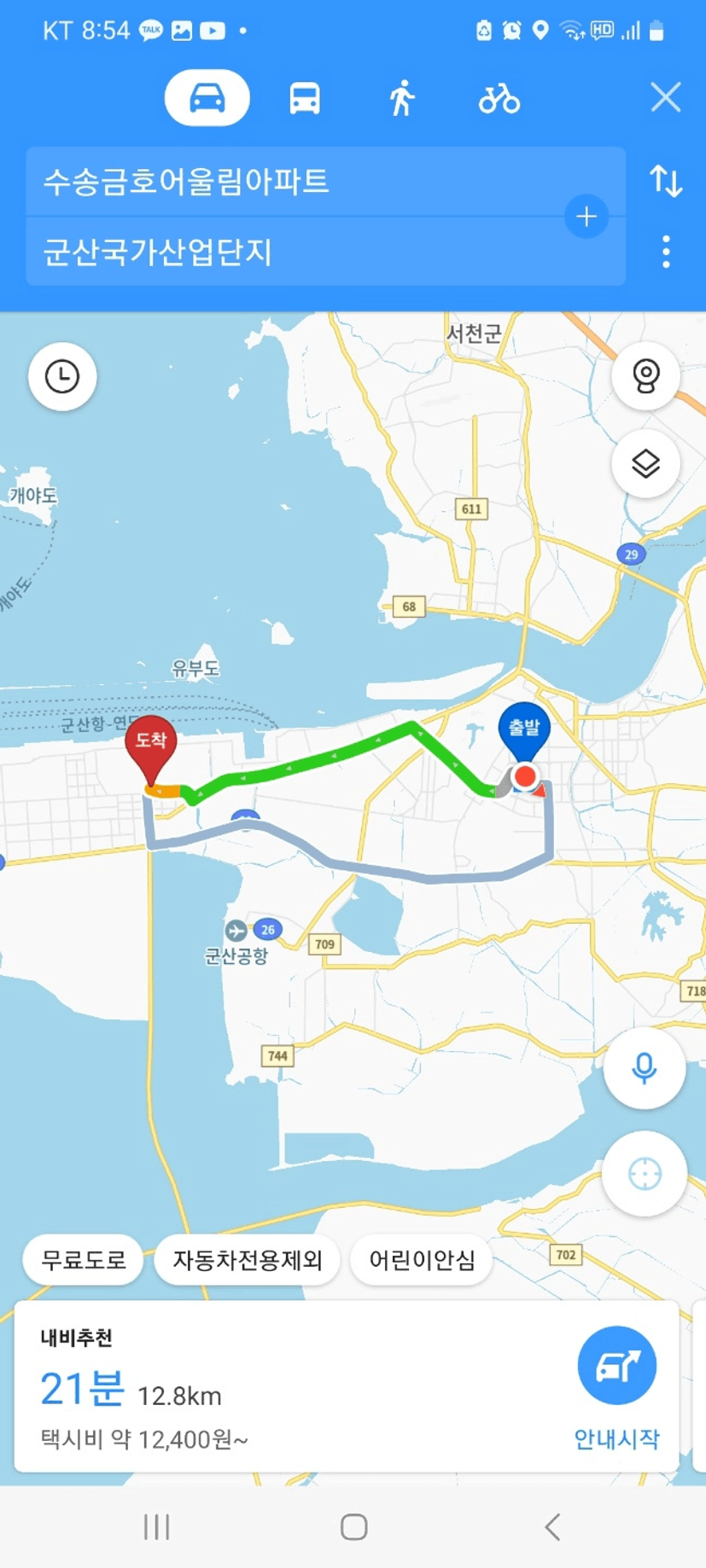This screenshot has width=706, height=1568.
Task: Edit the destination 군산국가산업단지
Action: [x=325, y=252]
